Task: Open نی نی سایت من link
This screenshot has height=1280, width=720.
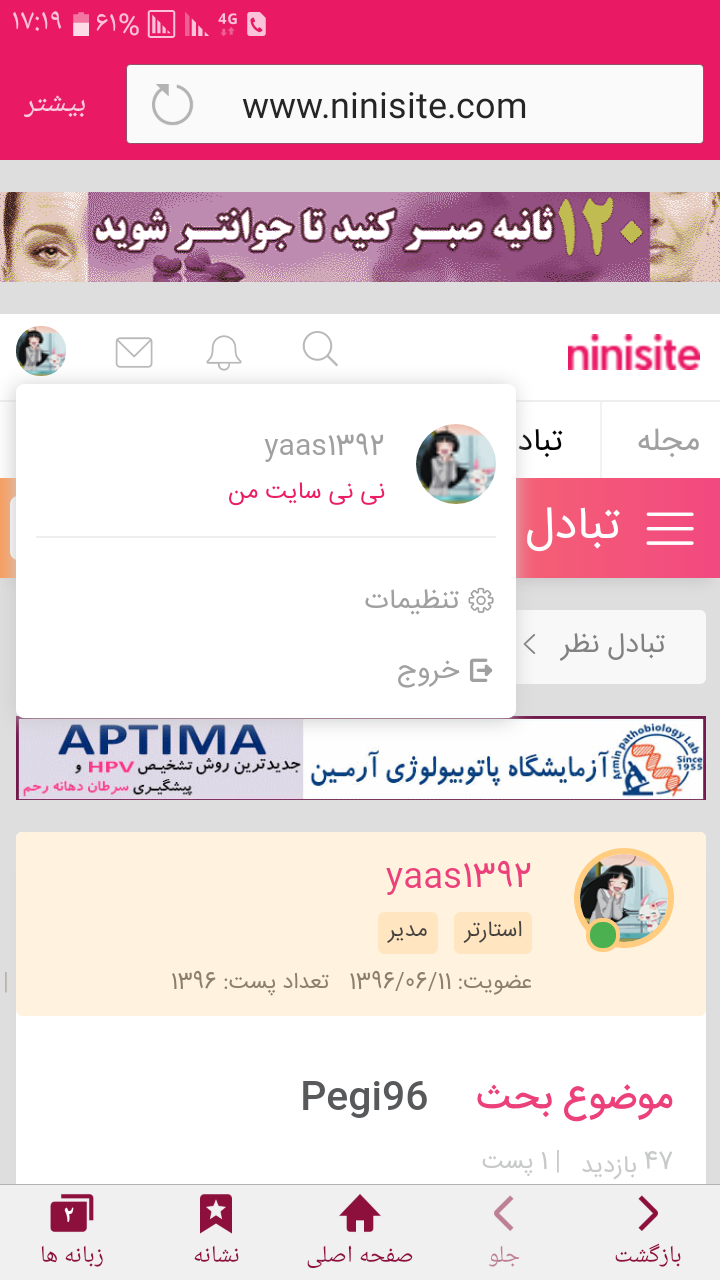Action: [306, 492]
